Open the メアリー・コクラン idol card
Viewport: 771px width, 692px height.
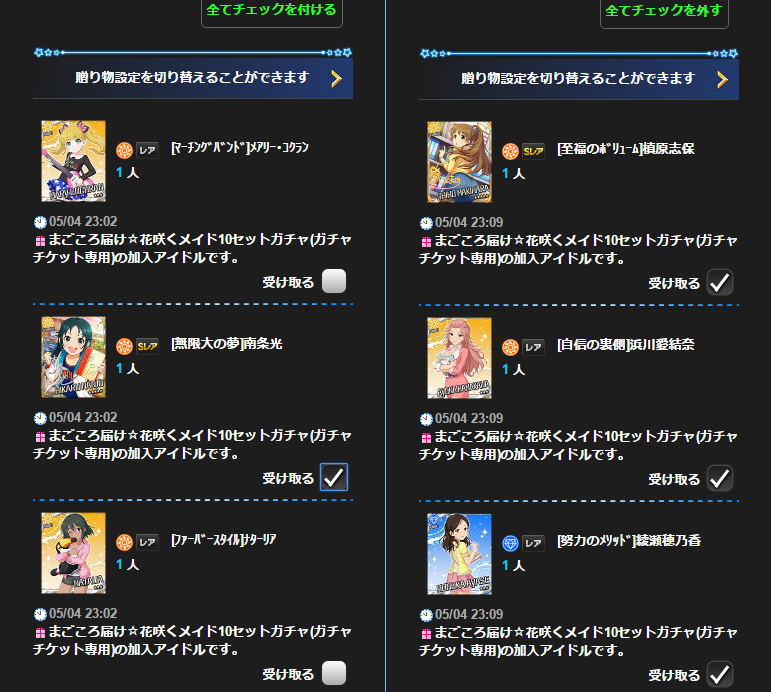coord(73,160)
